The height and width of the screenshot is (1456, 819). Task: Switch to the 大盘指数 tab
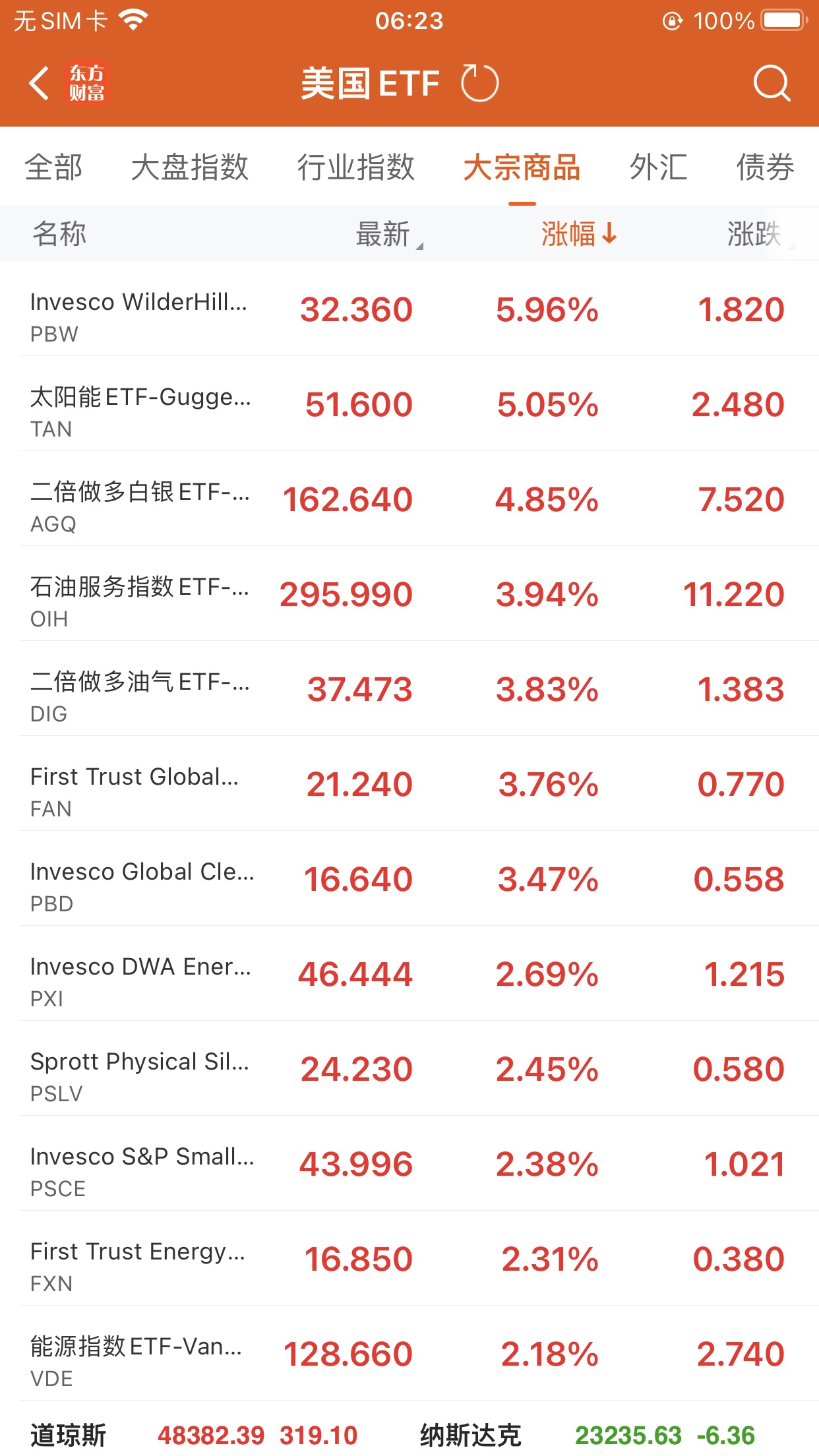click(x=190, y=167)
